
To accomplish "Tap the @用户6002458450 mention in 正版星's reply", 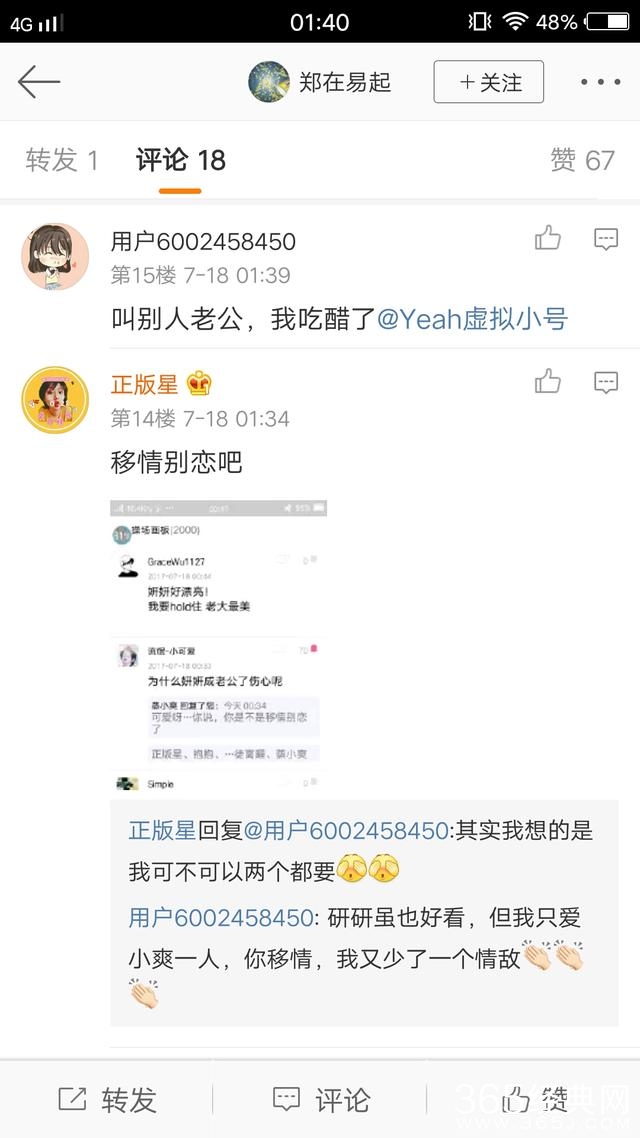I will coord(345,831).
